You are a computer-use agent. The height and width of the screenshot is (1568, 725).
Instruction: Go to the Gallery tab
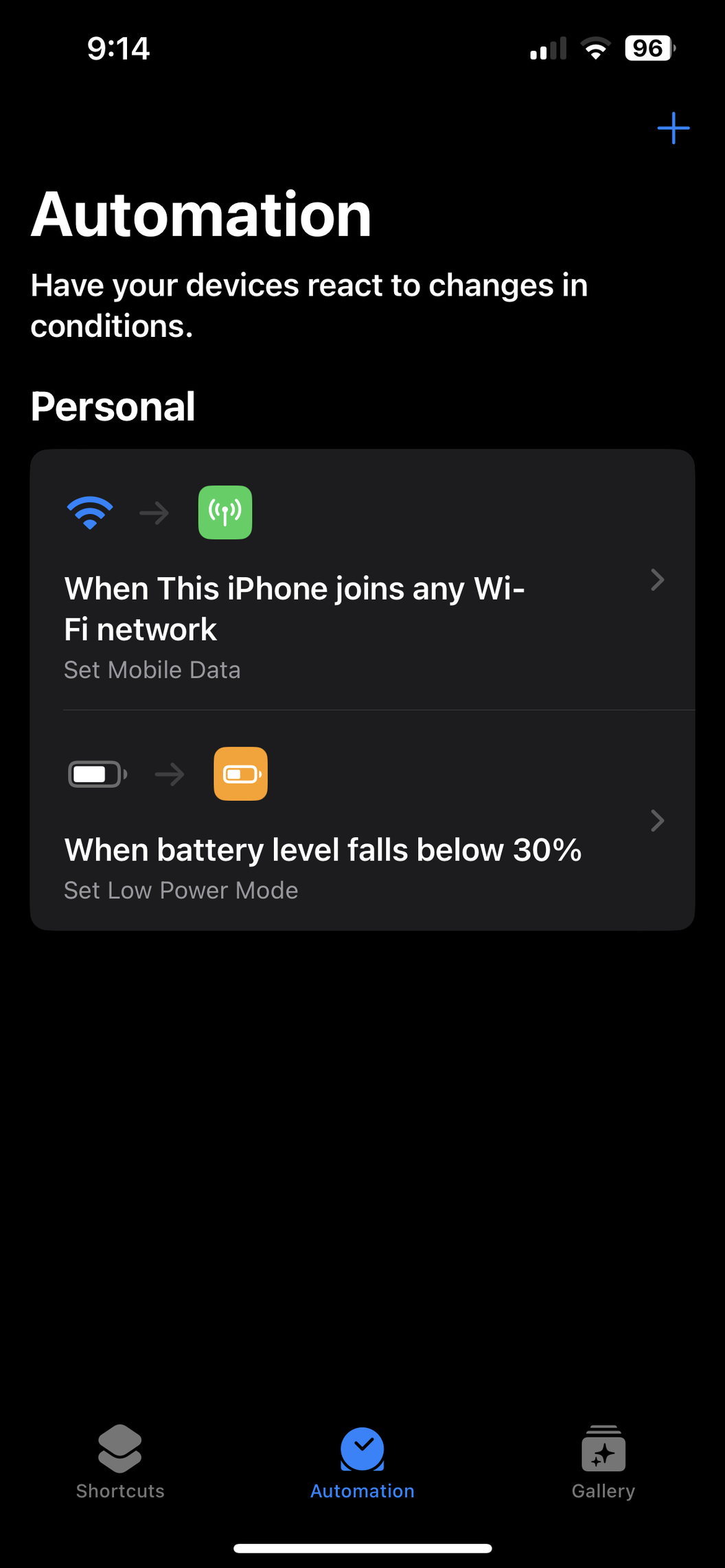click(603, 1462)
